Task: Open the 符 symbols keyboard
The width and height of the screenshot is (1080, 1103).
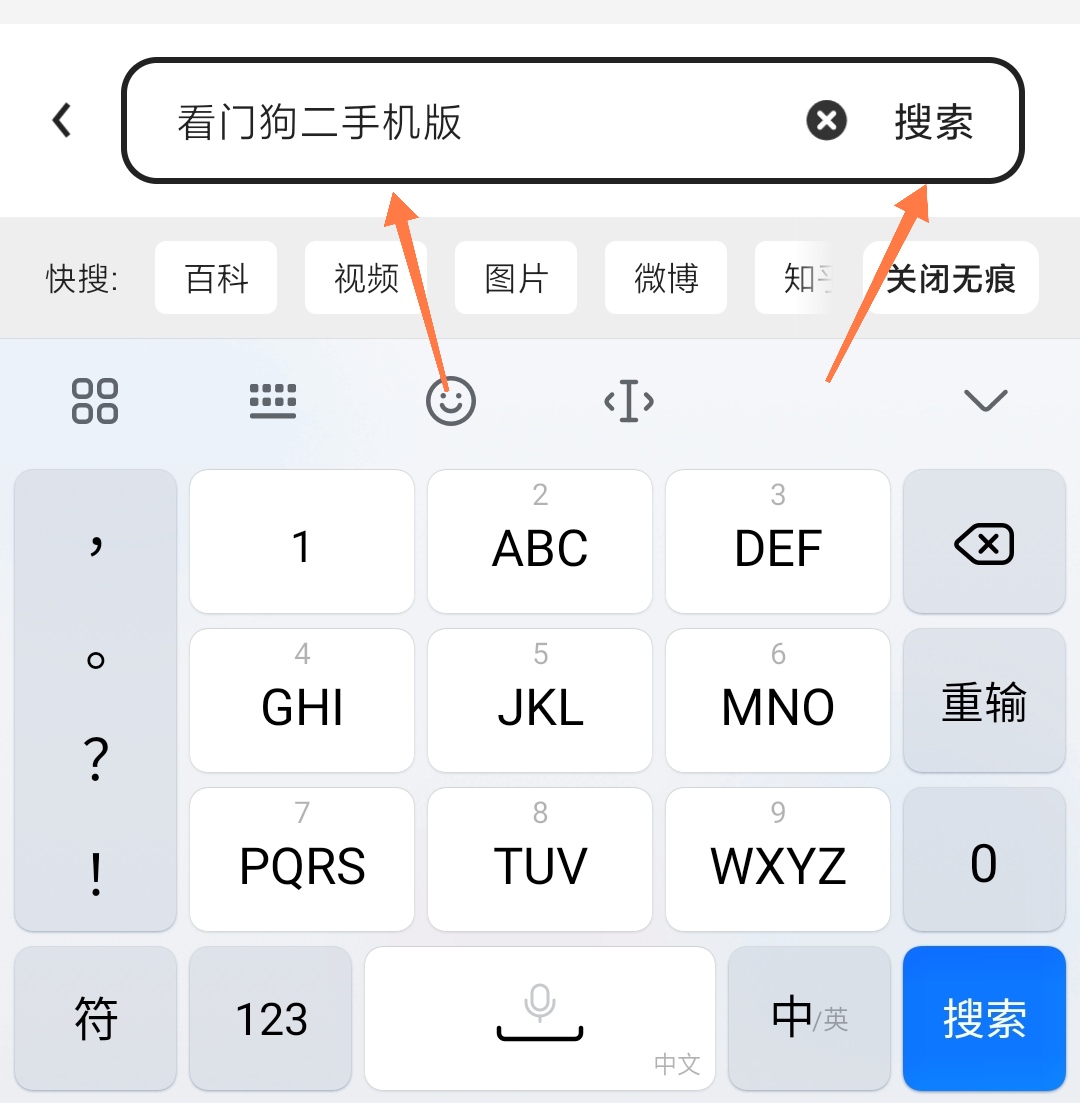Action: [x=95, y=1019]
